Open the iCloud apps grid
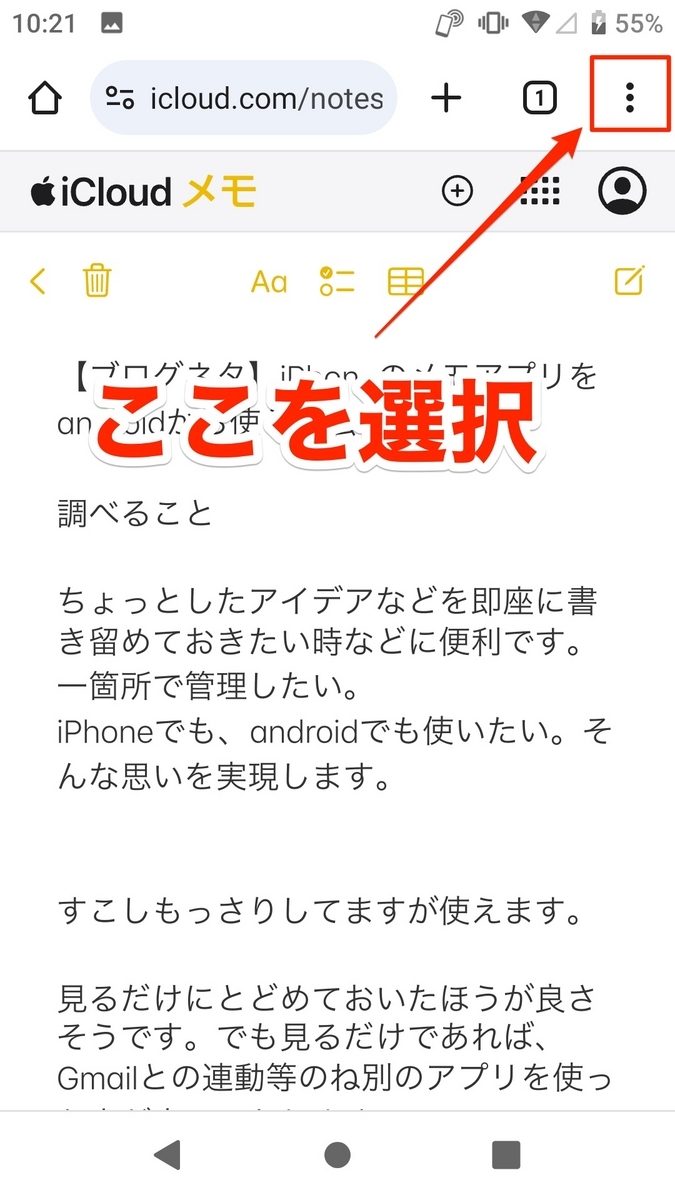Image resolution: width=675 pixels, height=1200 pixels. click(540, 191)
